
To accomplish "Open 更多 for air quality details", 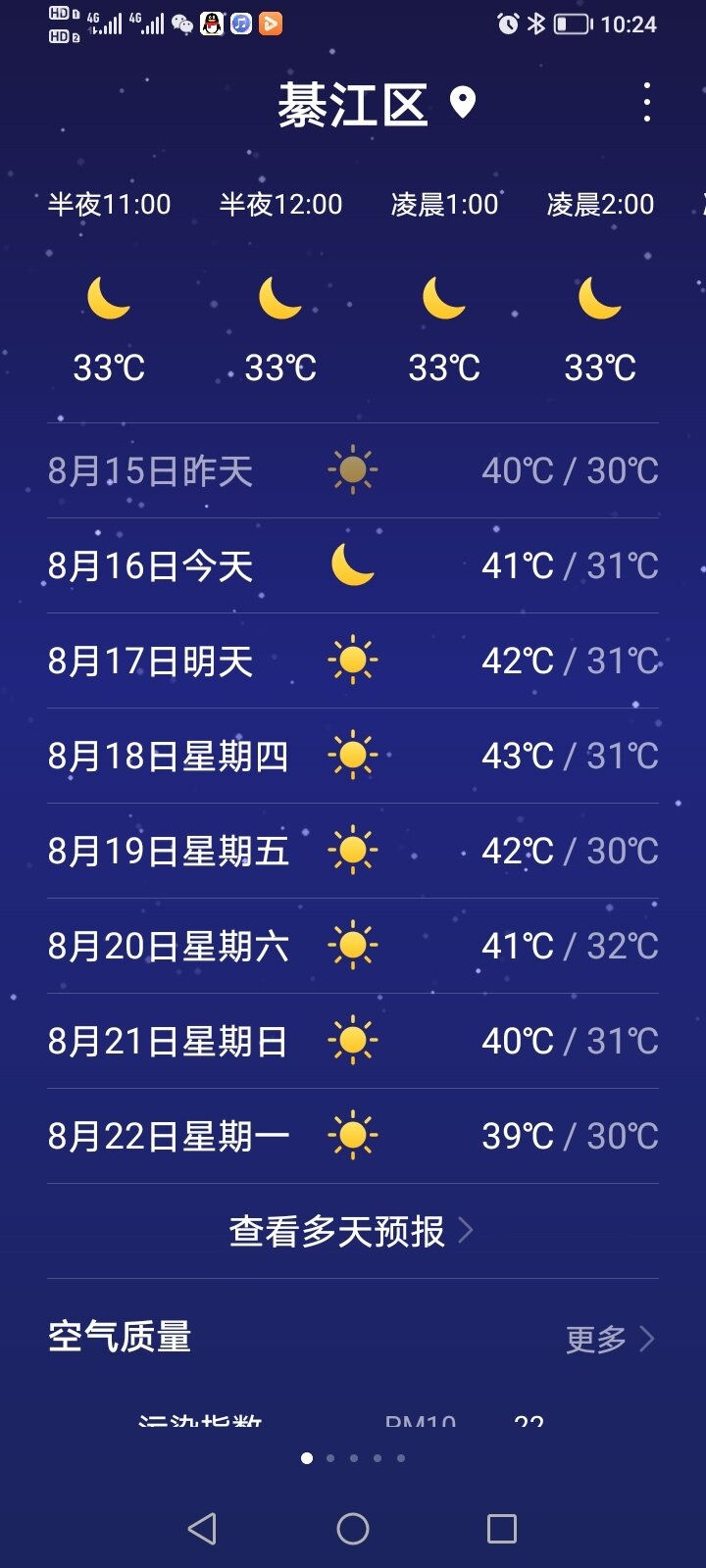I will pyautogui.click(x=610, y=1339).
